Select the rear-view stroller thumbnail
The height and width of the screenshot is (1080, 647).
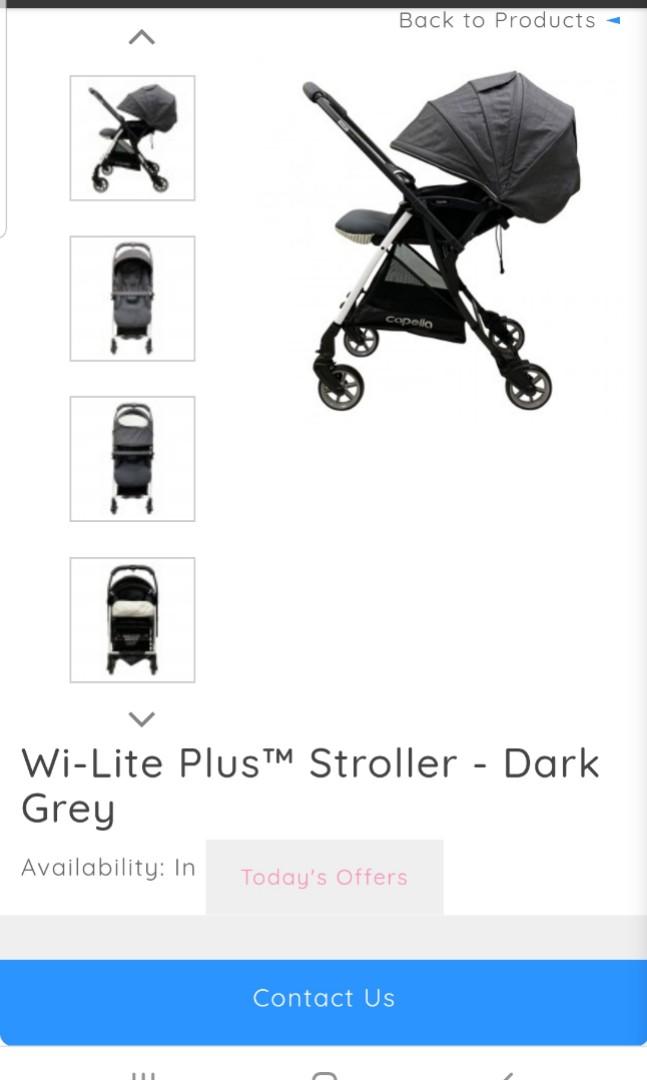(132, 620)
